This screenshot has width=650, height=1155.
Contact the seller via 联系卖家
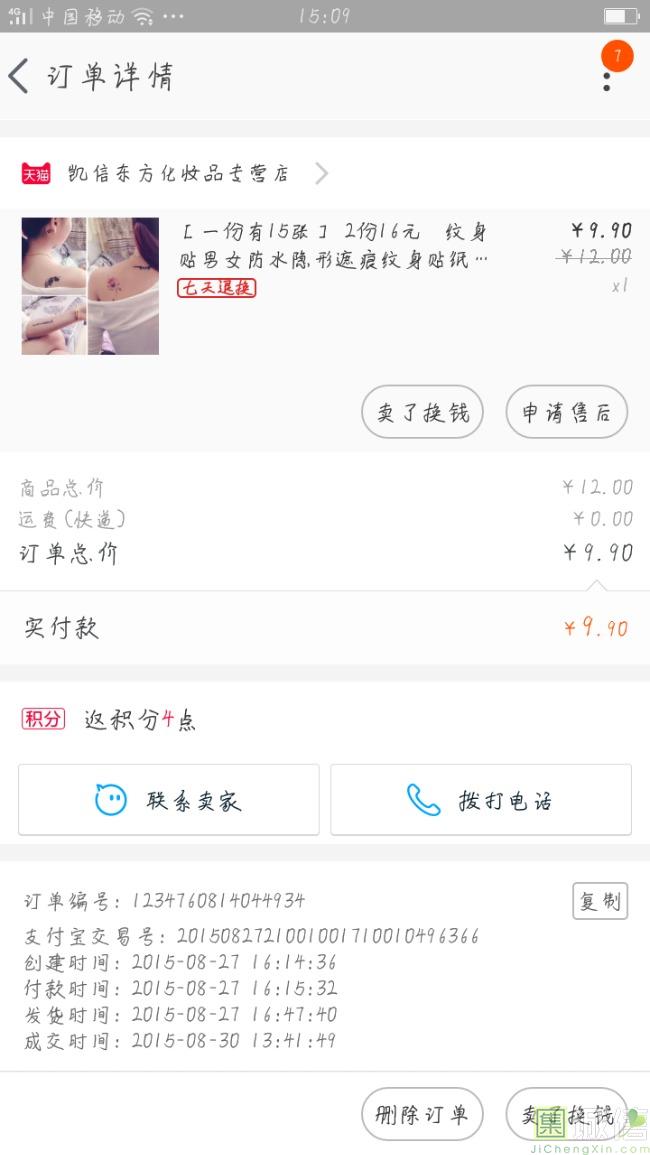pos(168,800)
